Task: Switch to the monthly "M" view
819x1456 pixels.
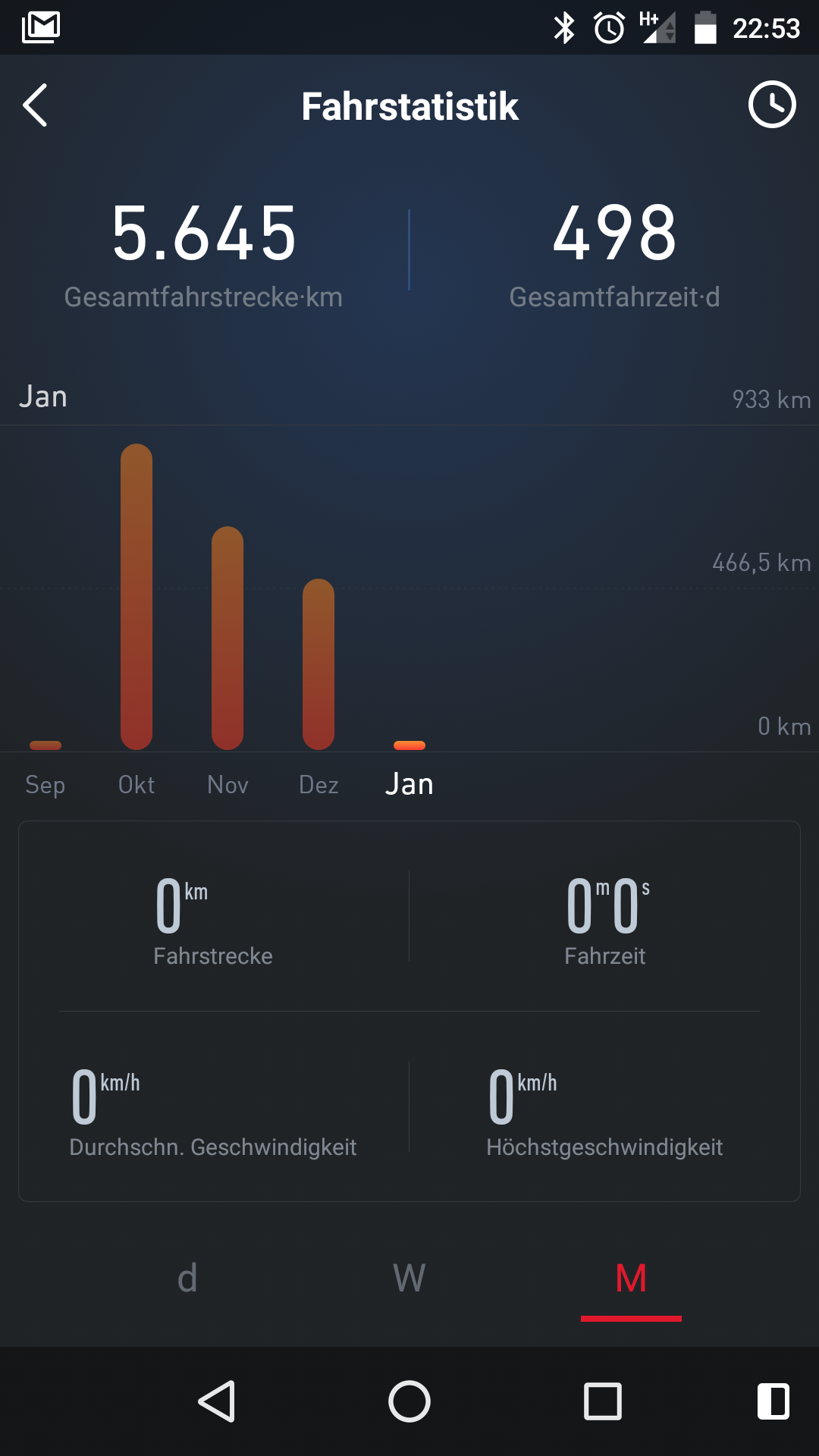Action: (x=631, y=1279)
